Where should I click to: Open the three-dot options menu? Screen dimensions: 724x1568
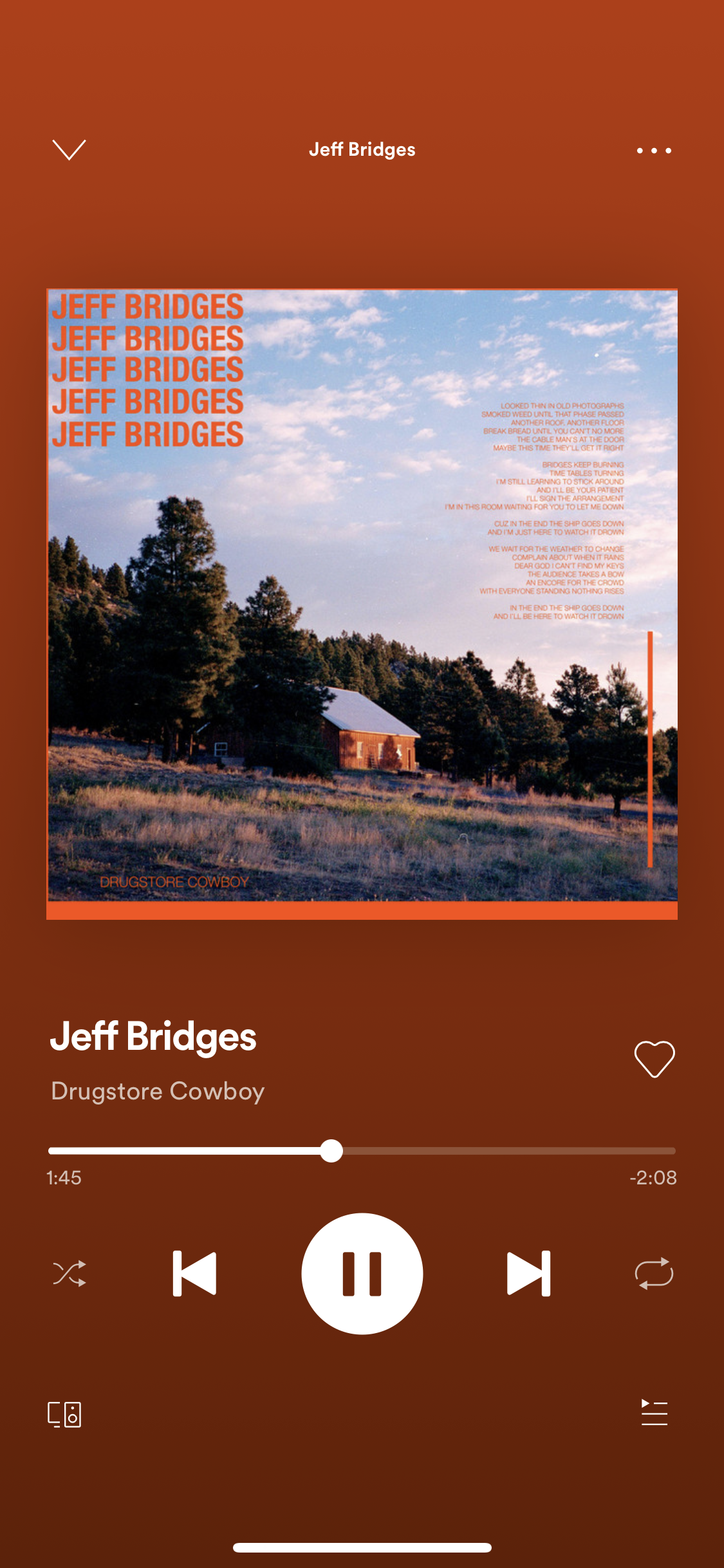pos(654,151)
